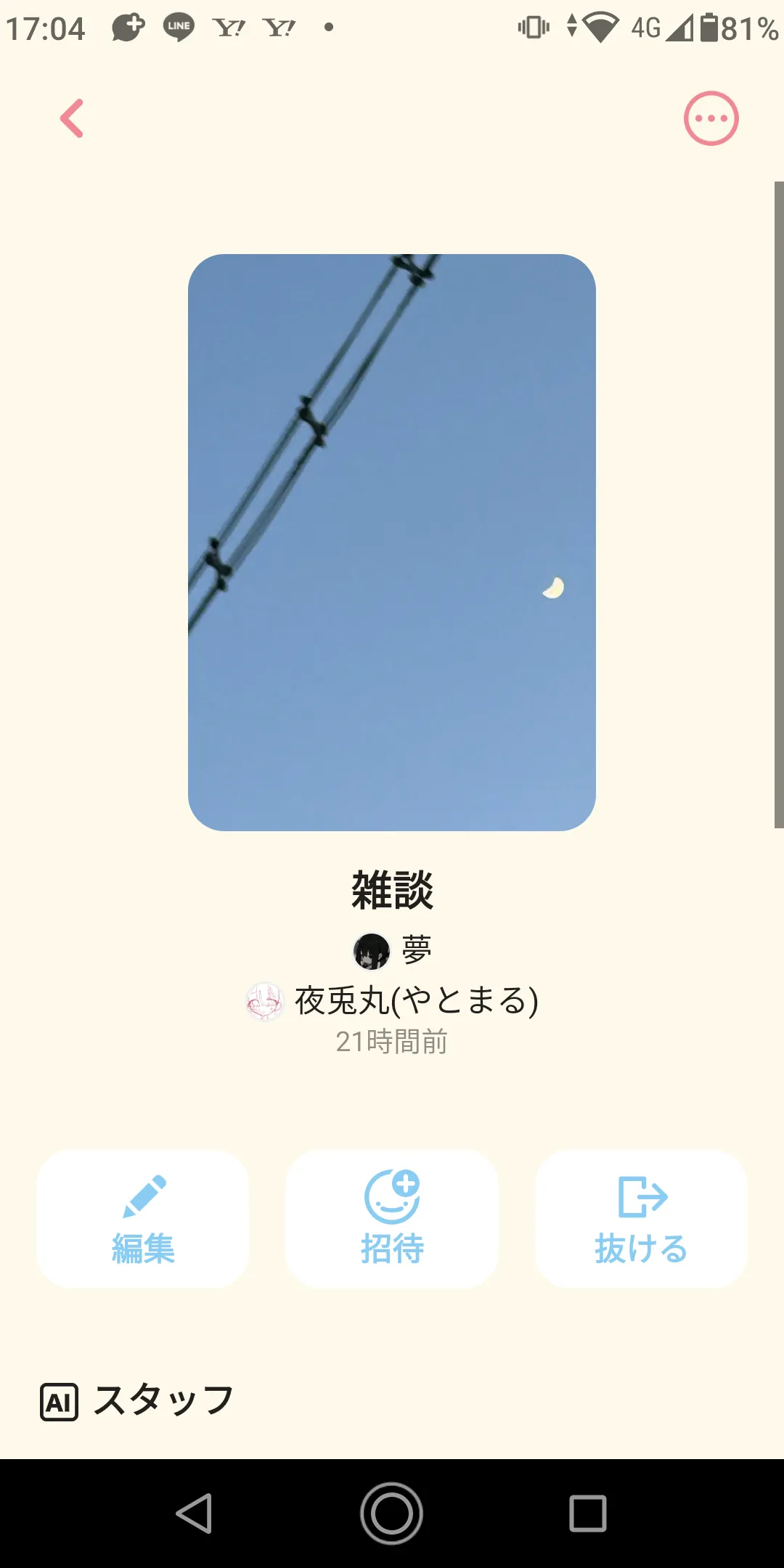Open the three-dot more options menu
The image size is (784, 1568).
(x=711, y=118)
